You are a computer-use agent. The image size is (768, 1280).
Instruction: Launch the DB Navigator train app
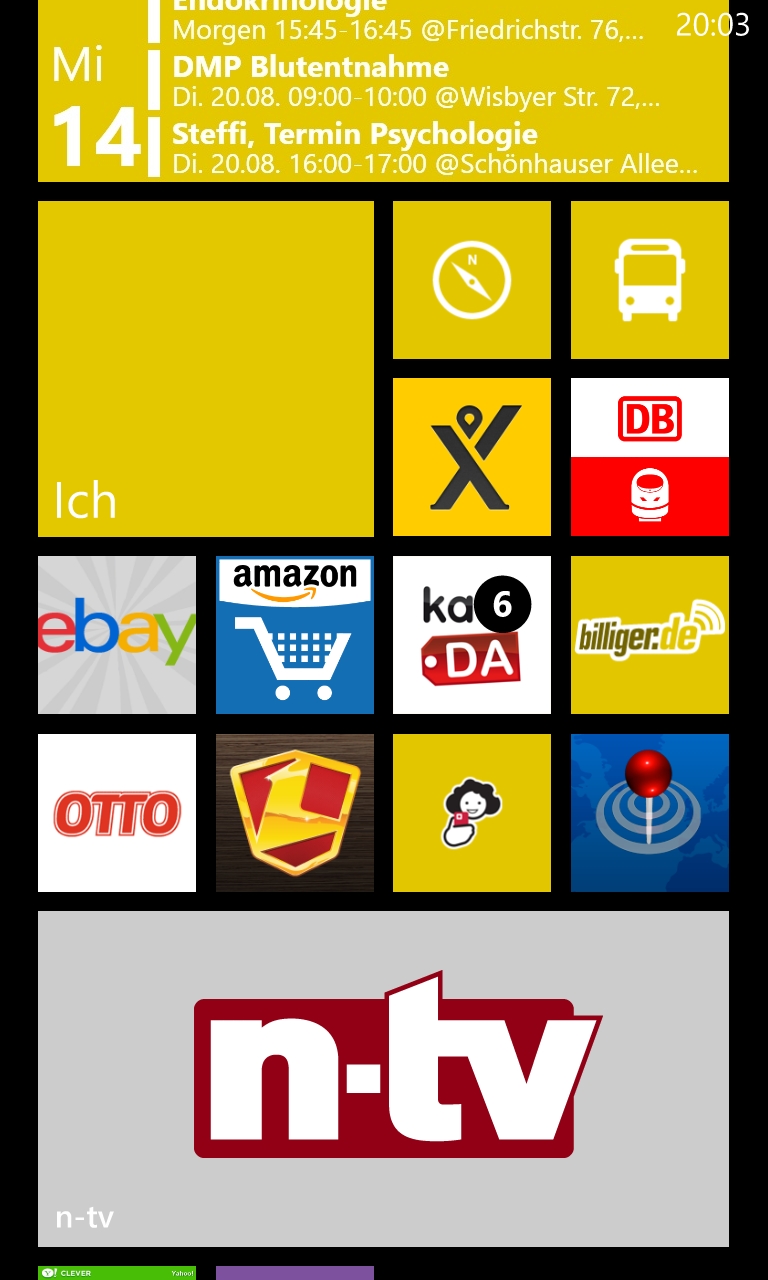[650, 457]
